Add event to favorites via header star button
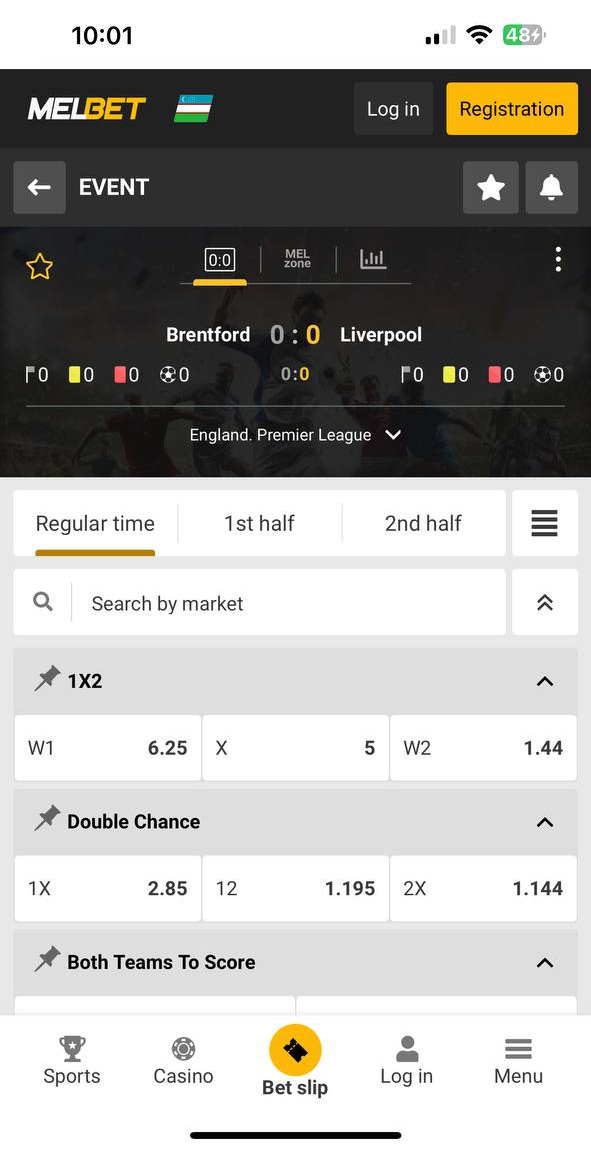 pos(491,188)
